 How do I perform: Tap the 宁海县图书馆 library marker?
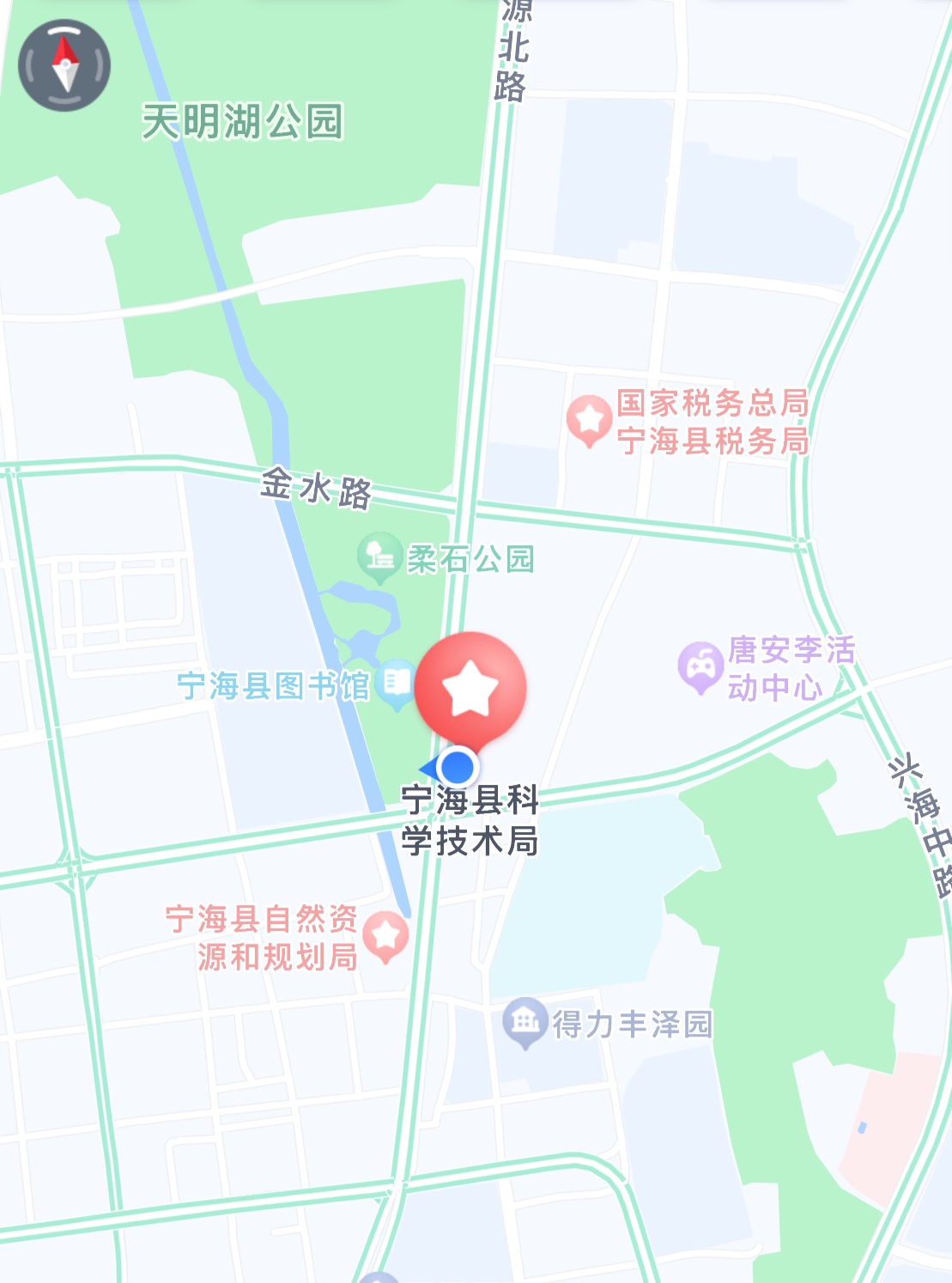click(x=397, y=684)
